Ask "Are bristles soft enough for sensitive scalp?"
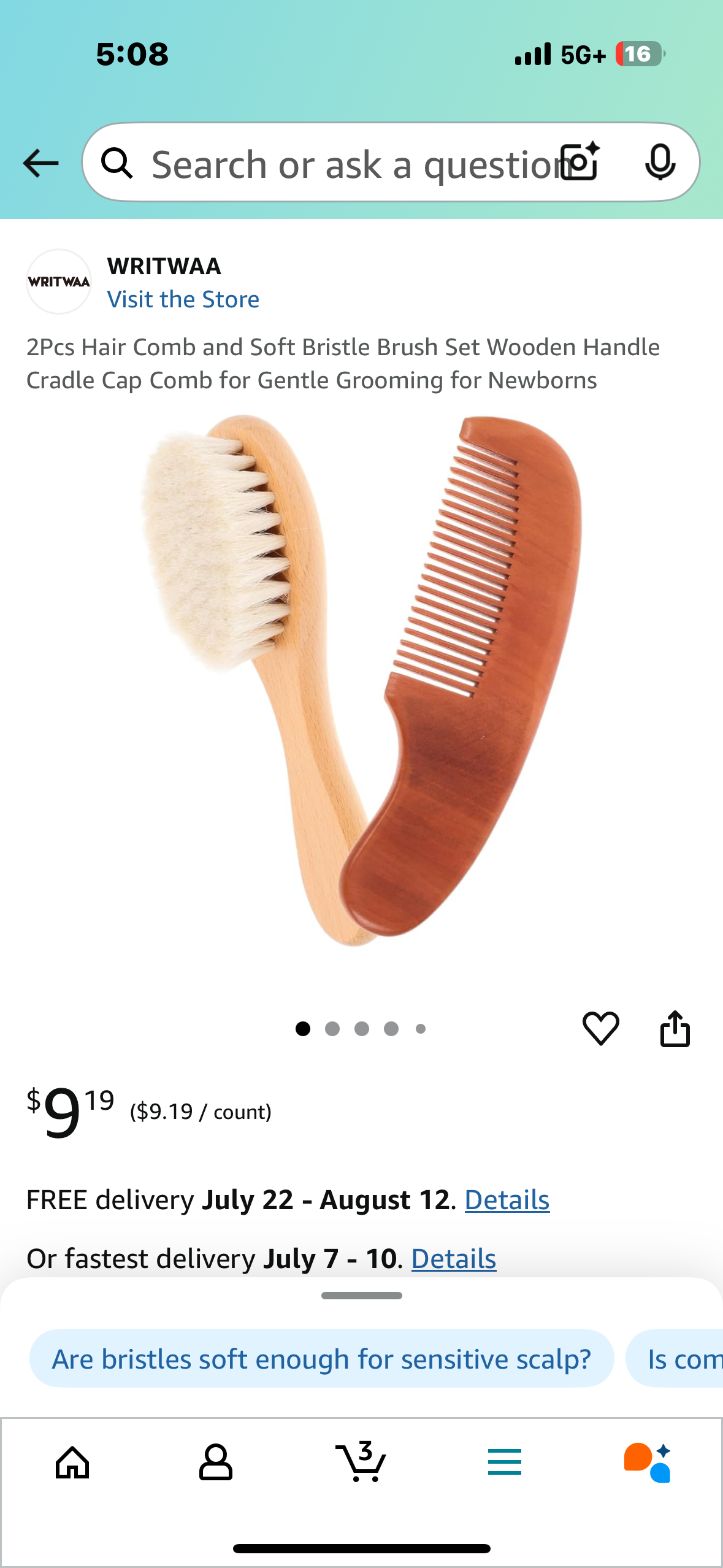Screen dimensions: 723x1568 pyautogui.click(x=321, y=1359)
